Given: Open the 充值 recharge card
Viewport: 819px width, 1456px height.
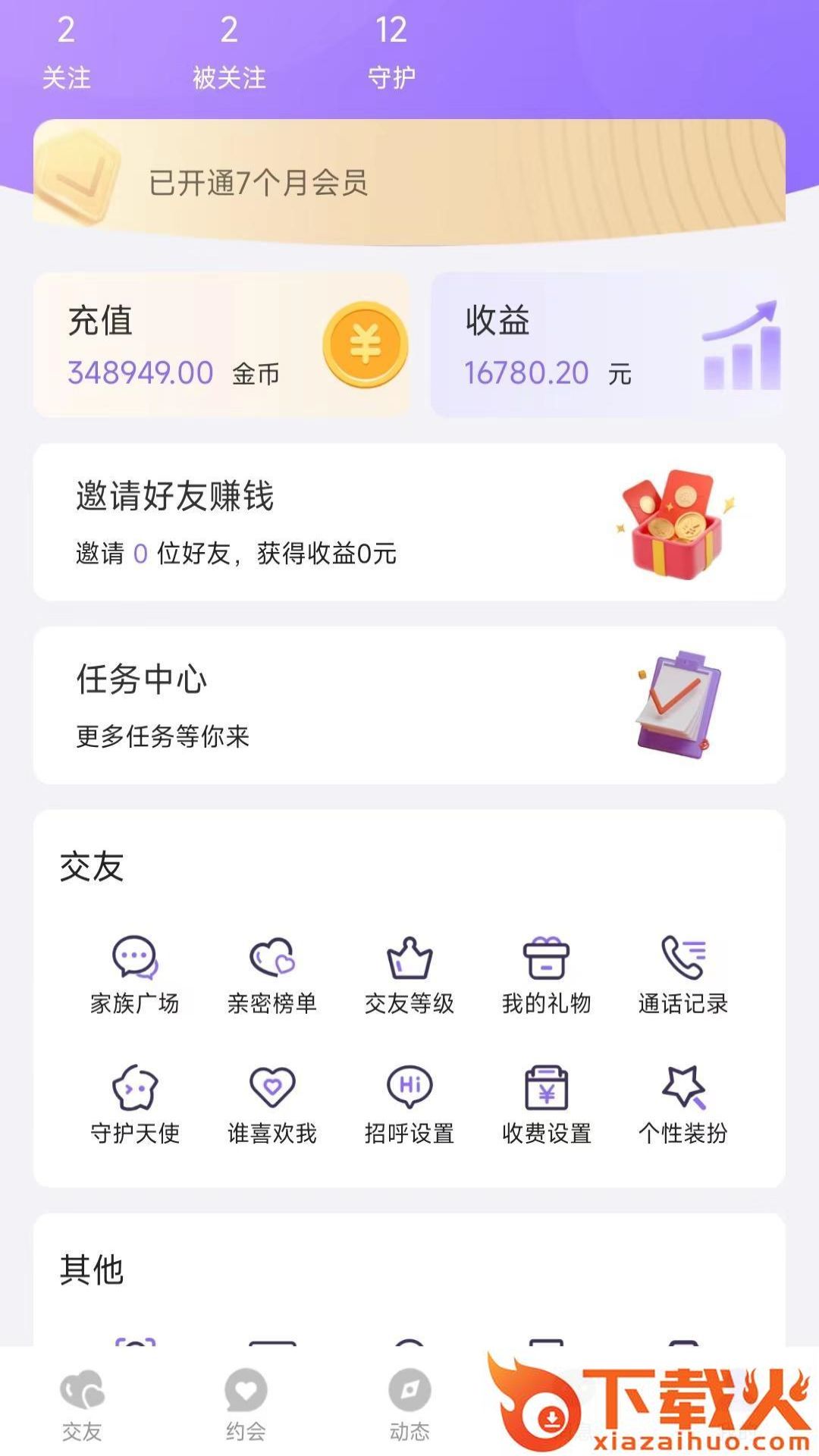Looking at the screenshot, I should click(221, 345).
